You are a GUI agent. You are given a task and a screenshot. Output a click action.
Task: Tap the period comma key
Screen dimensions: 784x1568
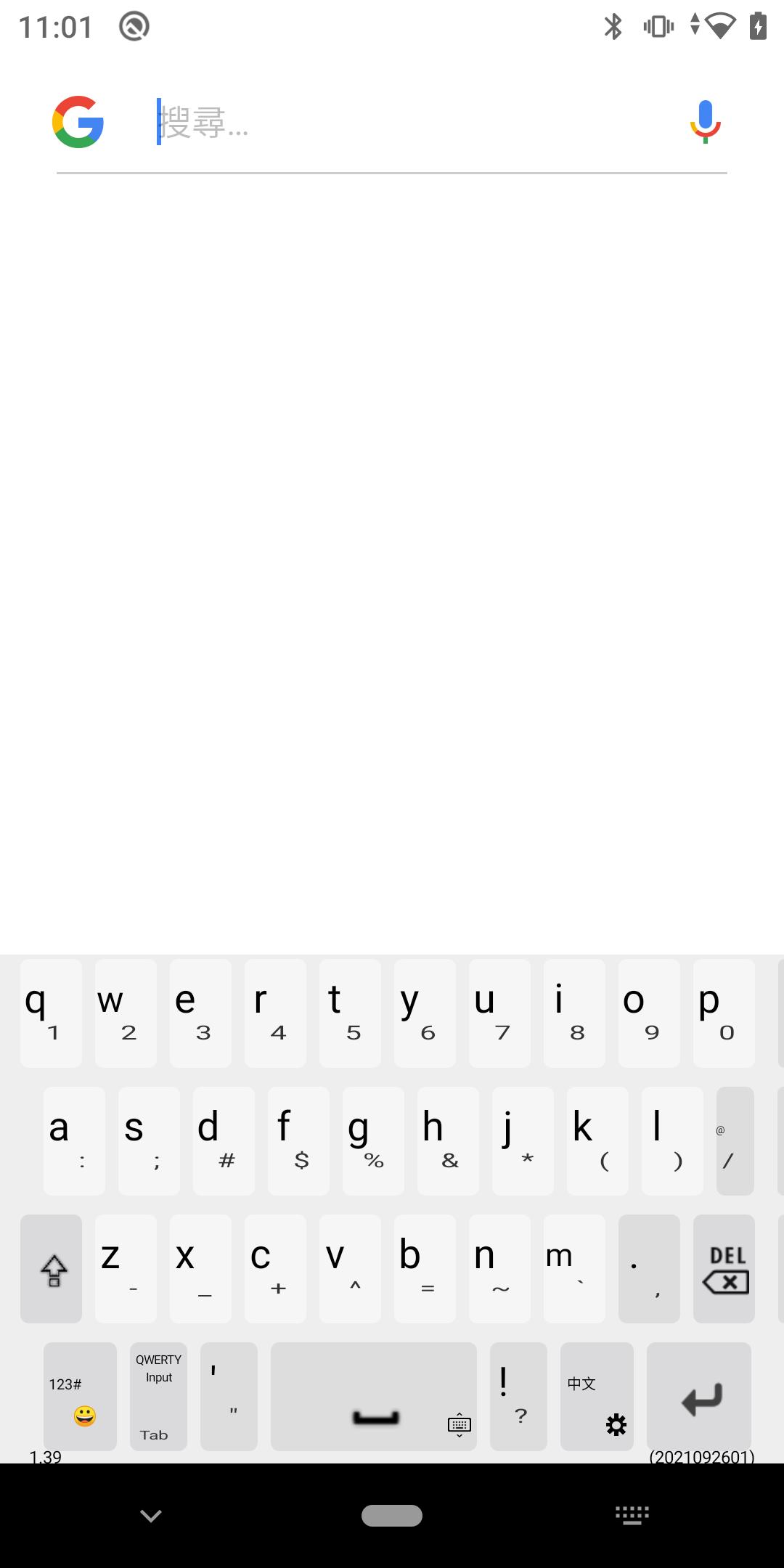(x=649, y=1269)
